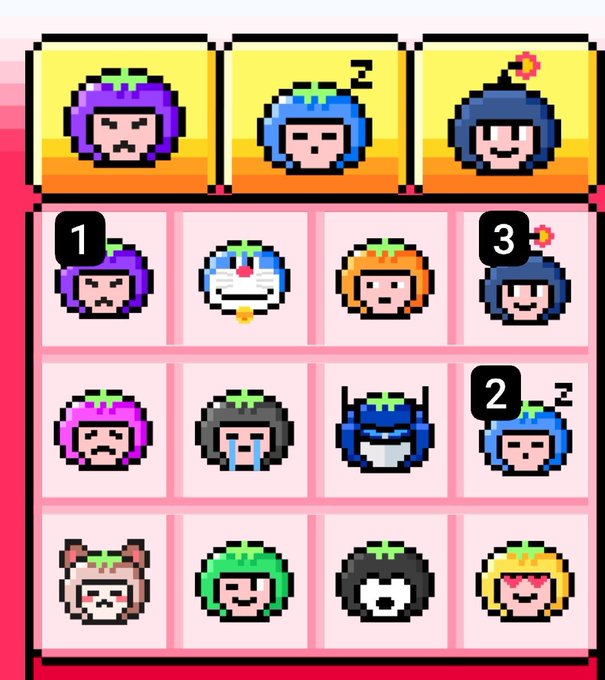Tap the first slot with purple character
The height and width of the screenshot is (680, 605).
[x=120, y=115]
